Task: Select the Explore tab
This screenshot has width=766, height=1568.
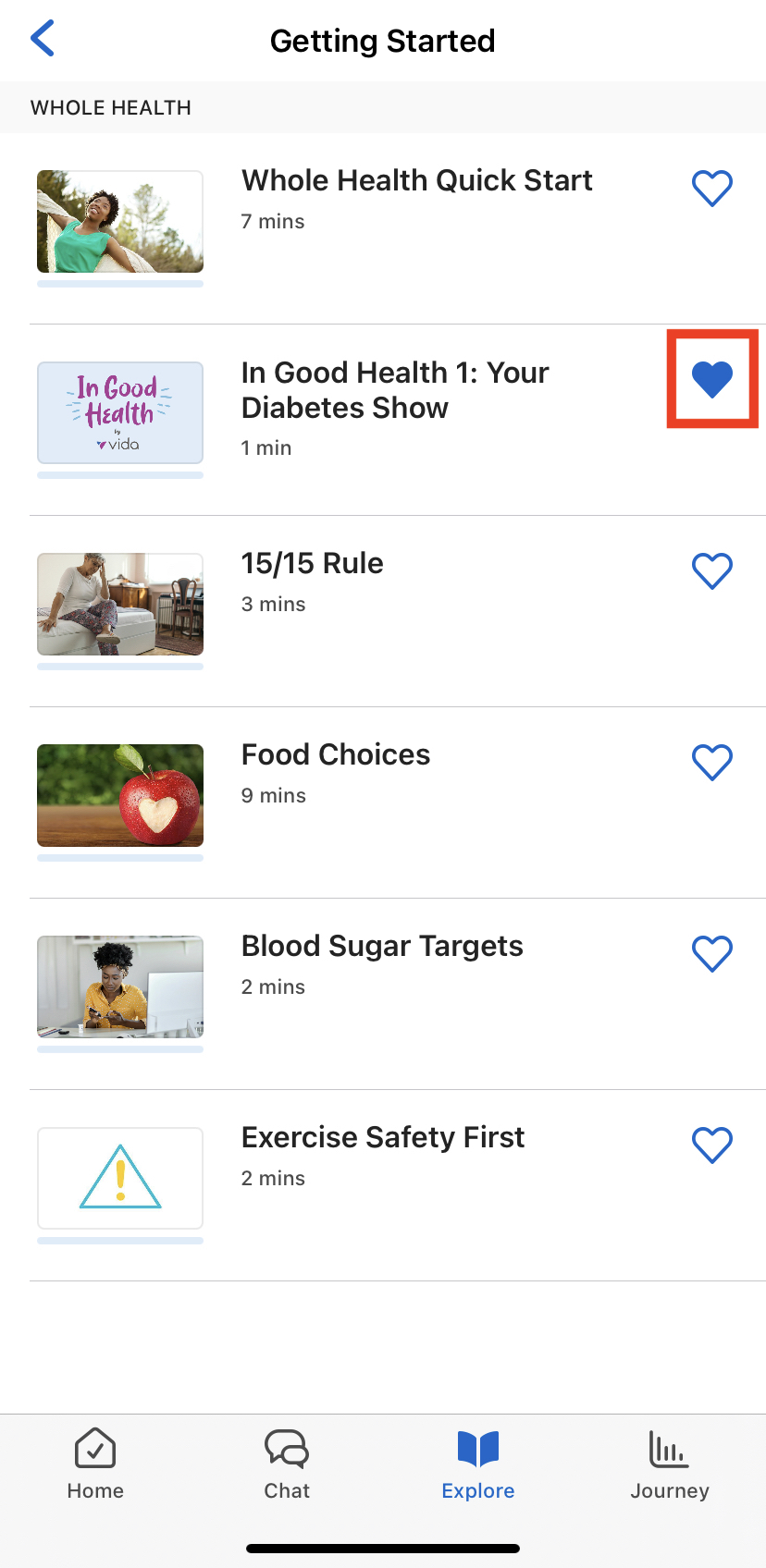Action: pyautogui.click(x=478, y=1464)
